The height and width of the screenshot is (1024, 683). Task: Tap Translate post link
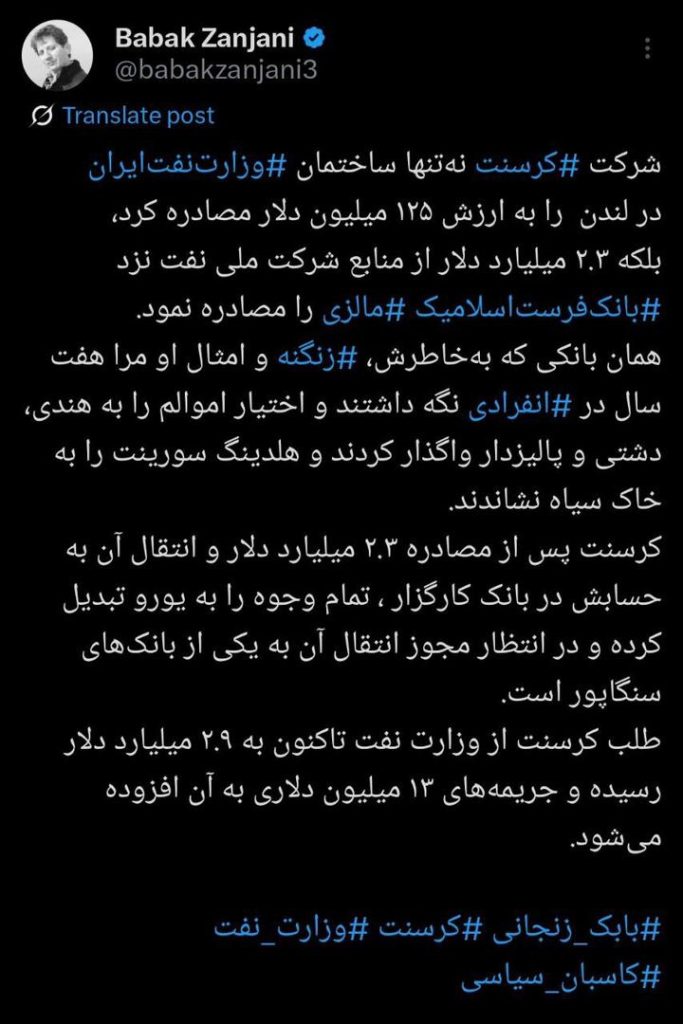pyautogui.click(x=137, y=116)
